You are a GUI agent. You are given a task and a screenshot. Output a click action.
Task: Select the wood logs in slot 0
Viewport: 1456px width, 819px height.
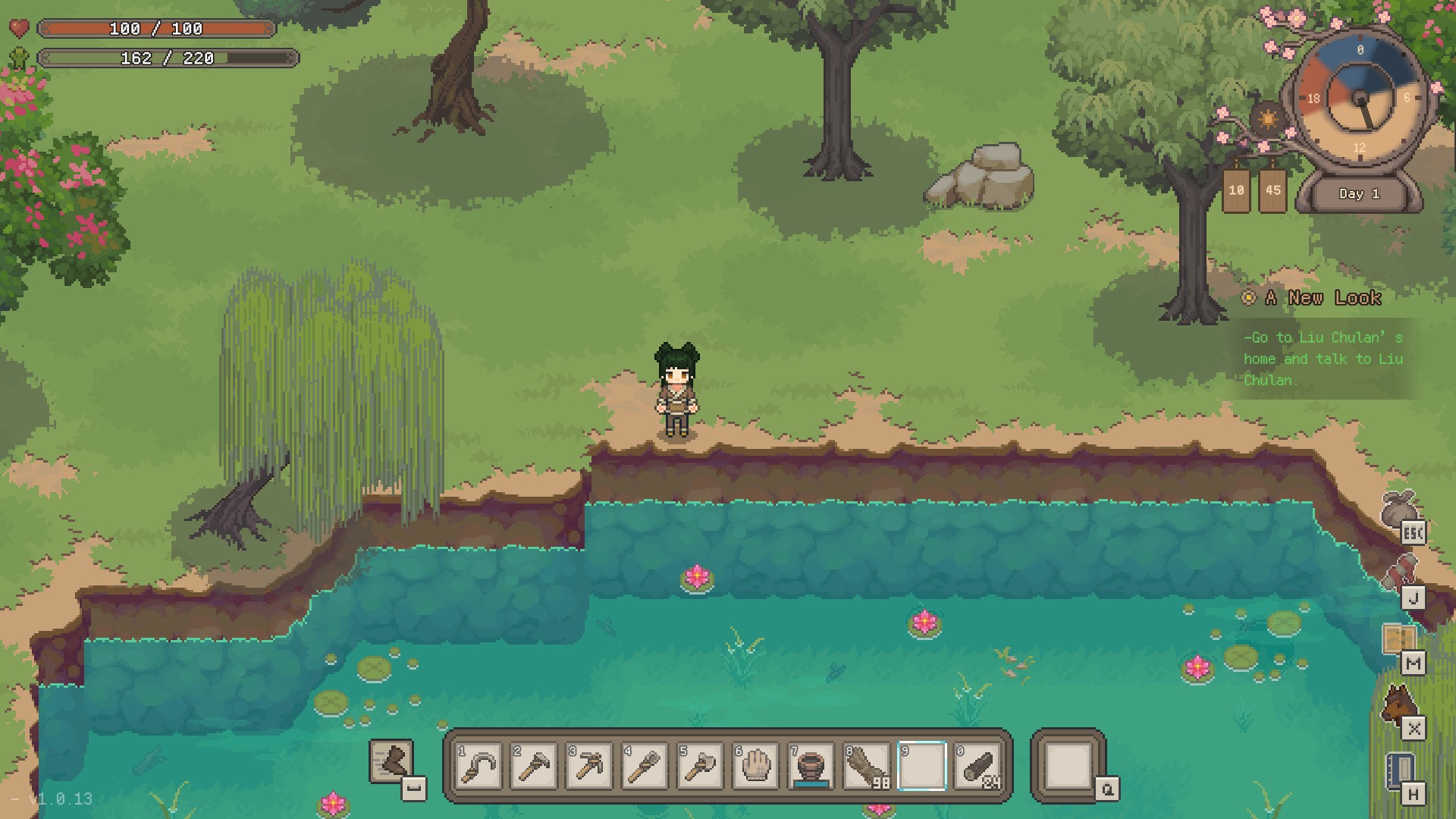[977, 766]
